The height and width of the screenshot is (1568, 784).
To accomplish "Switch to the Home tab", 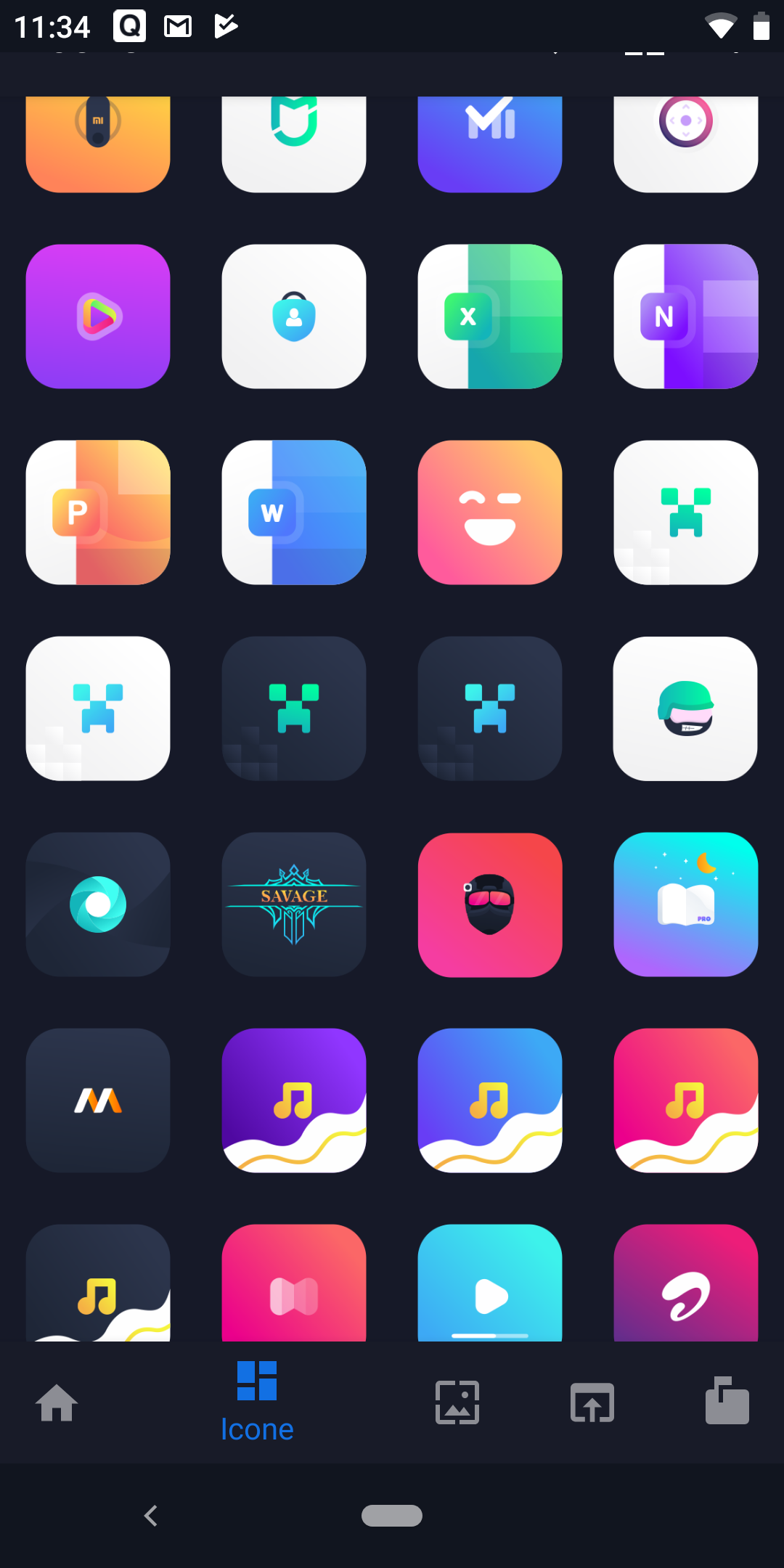I will pyautogui.click(x=57, y=1402).
